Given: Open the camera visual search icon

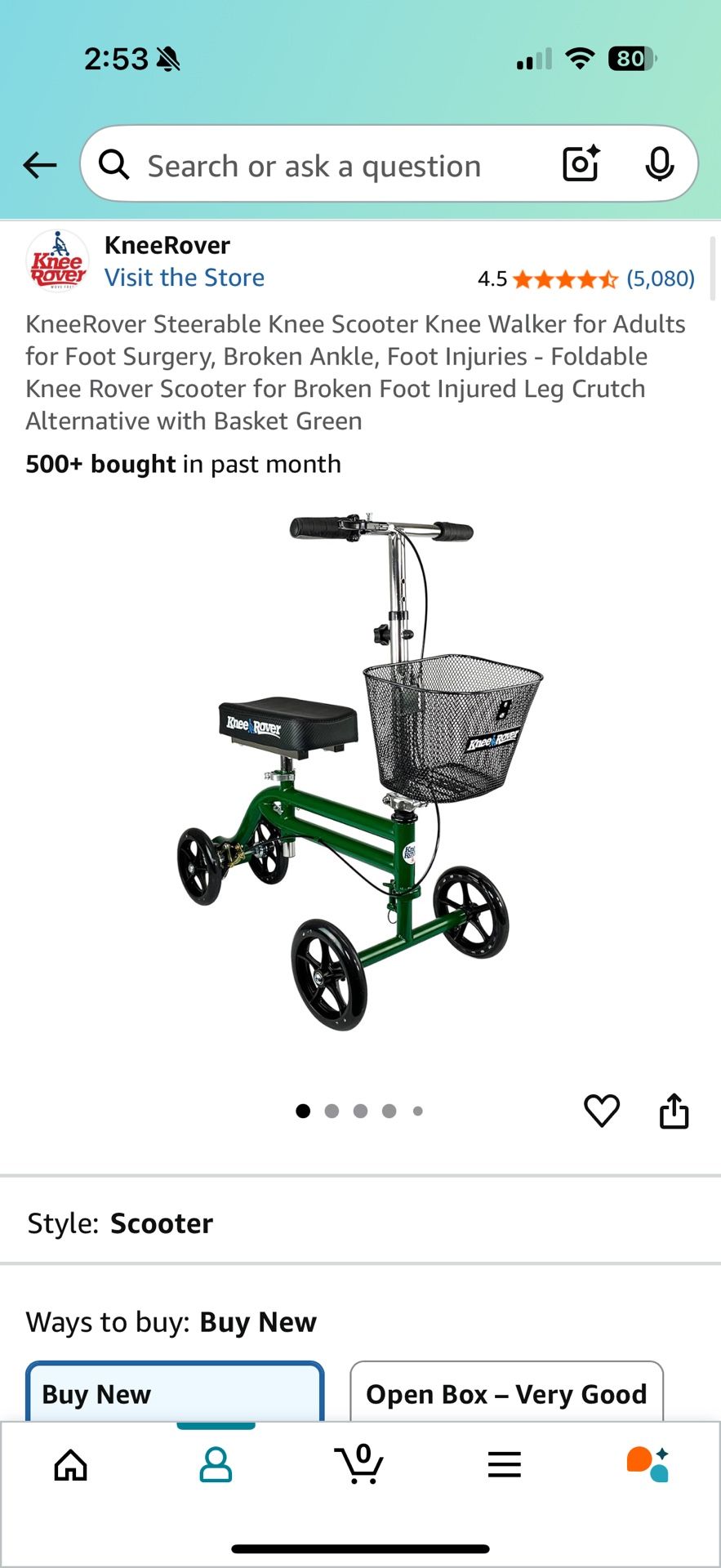Looking at the screenshot, I should point(580,164).
